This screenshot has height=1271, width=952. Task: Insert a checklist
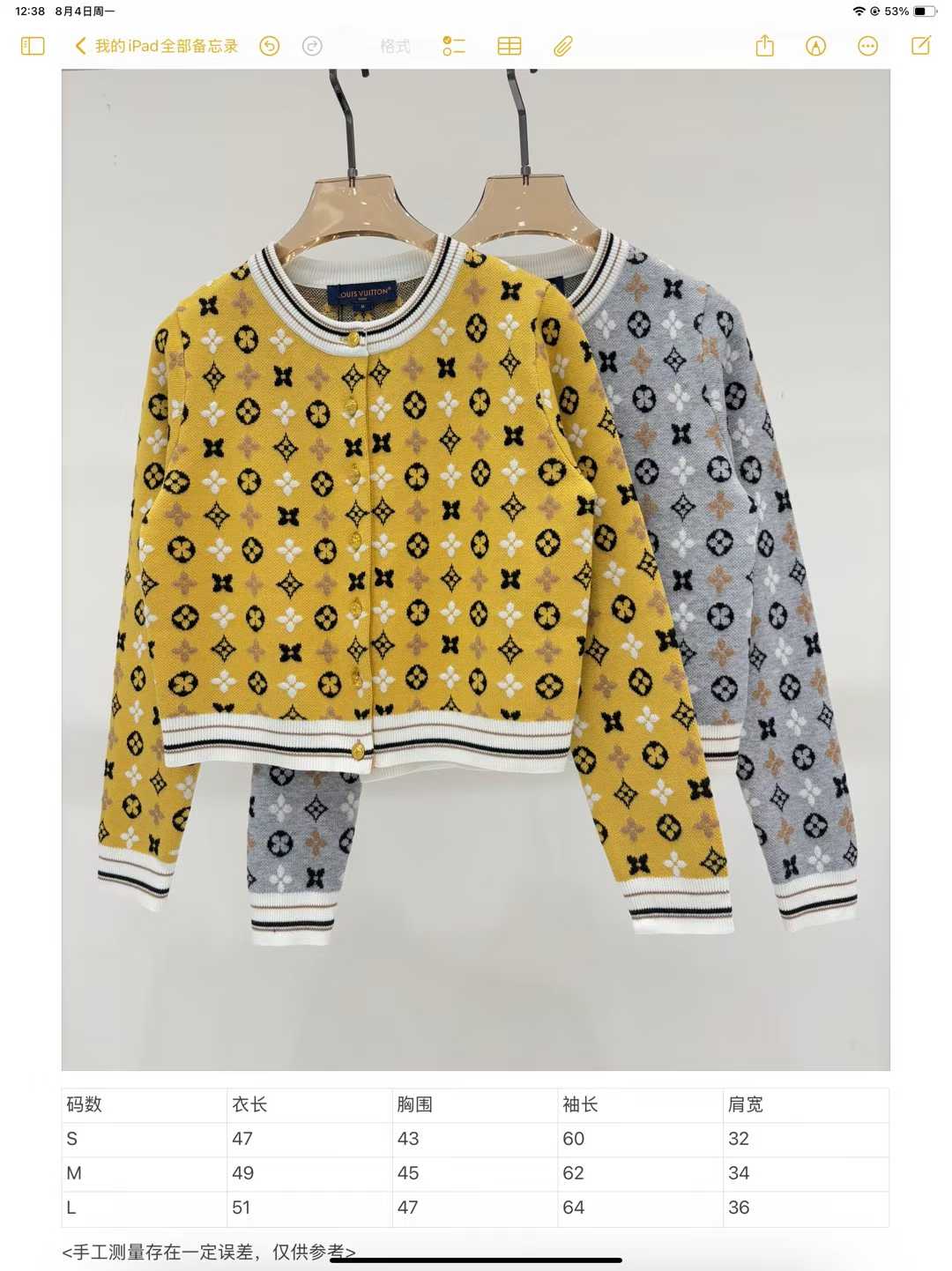pos(454,46)
